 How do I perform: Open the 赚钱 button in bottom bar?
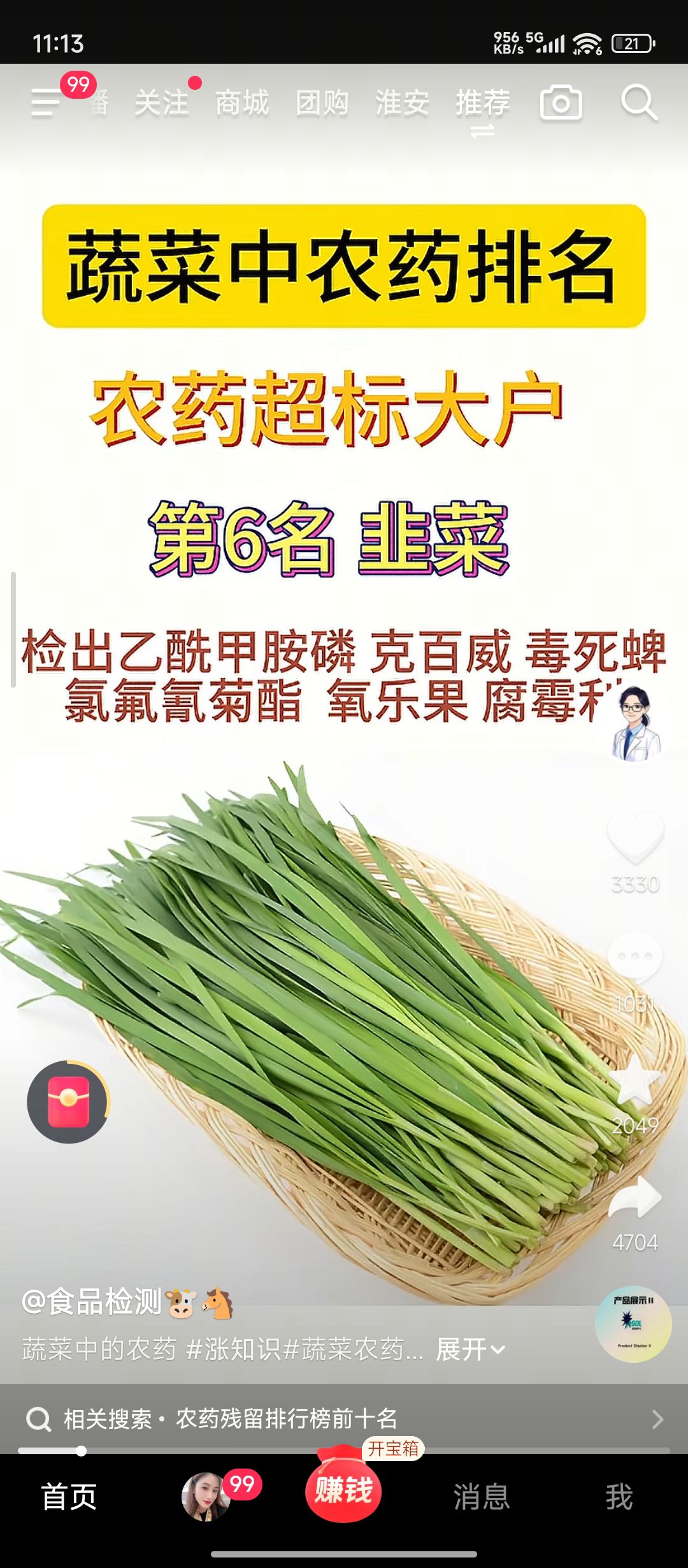(x=343, y=1490)
